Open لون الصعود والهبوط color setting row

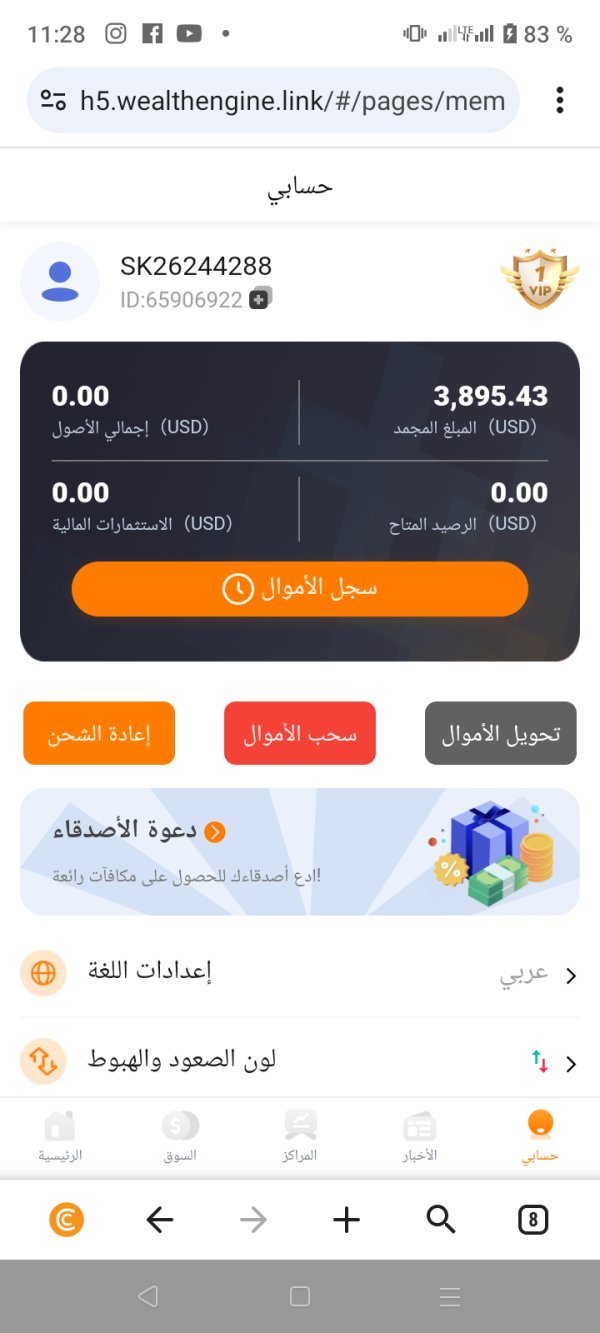coord(300,1062)
